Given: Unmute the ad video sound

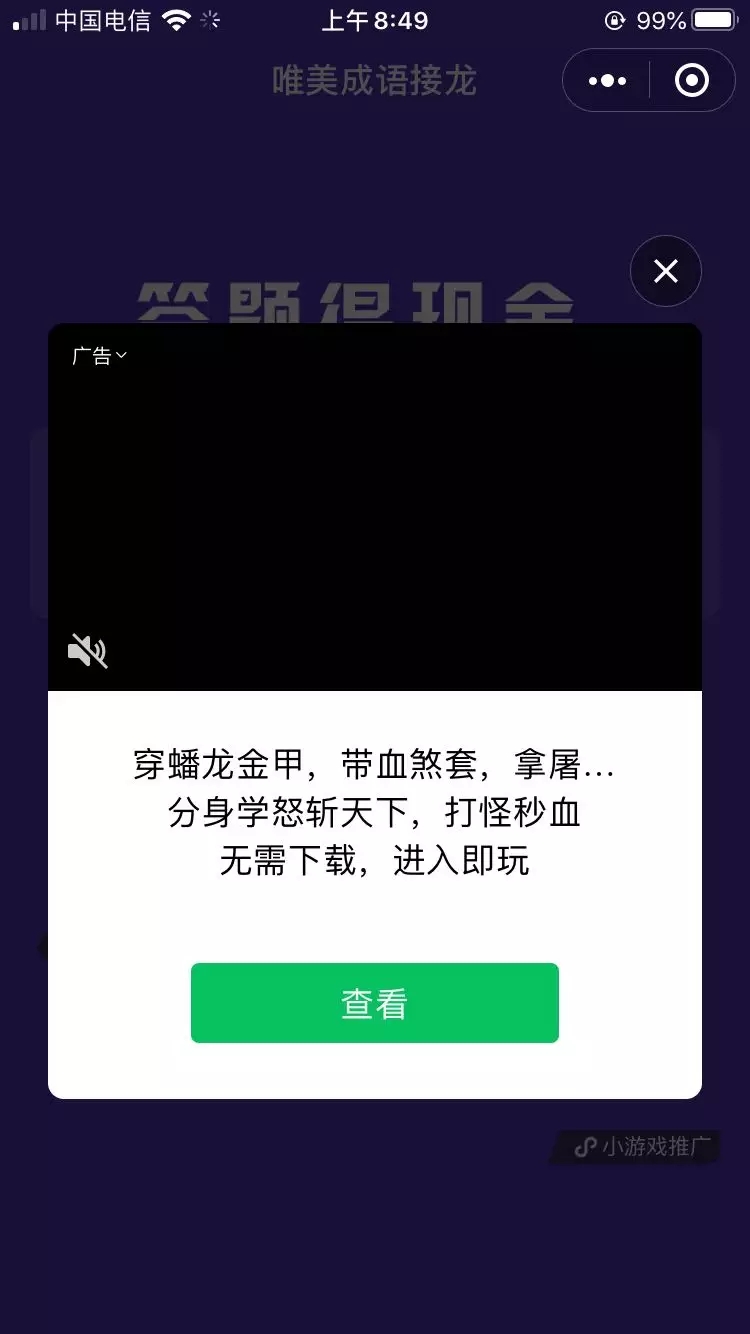Looking at the screenshot, I should [88, 651].
